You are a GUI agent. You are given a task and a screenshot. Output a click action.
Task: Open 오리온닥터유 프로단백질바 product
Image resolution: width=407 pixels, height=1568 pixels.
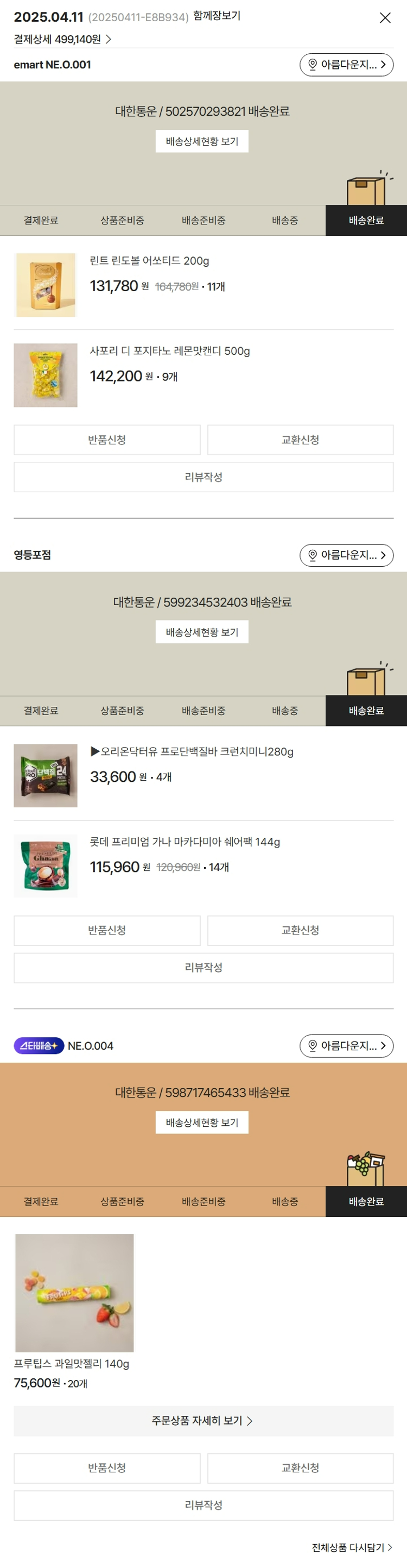pos(191,751)
